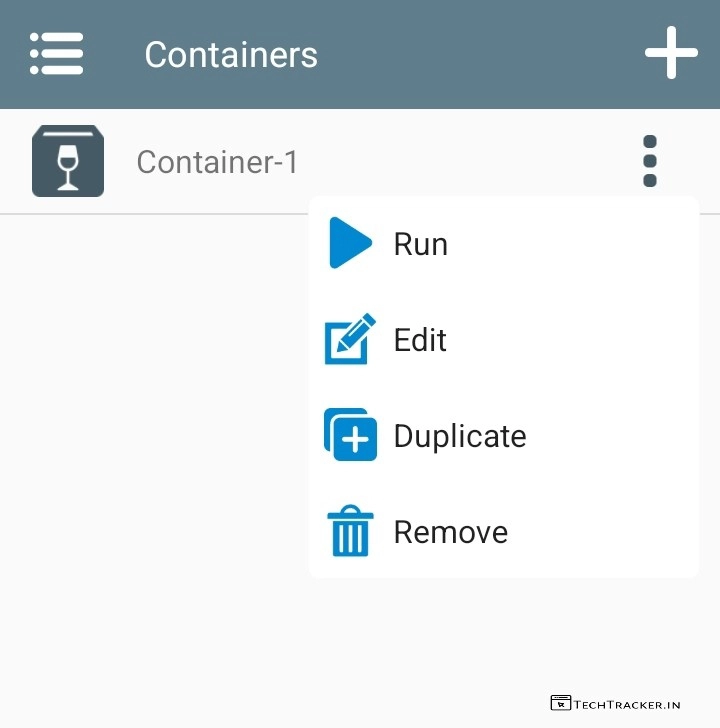Remove the container via the menu
This screenshot has height=728, width=720.
[450, 532]
